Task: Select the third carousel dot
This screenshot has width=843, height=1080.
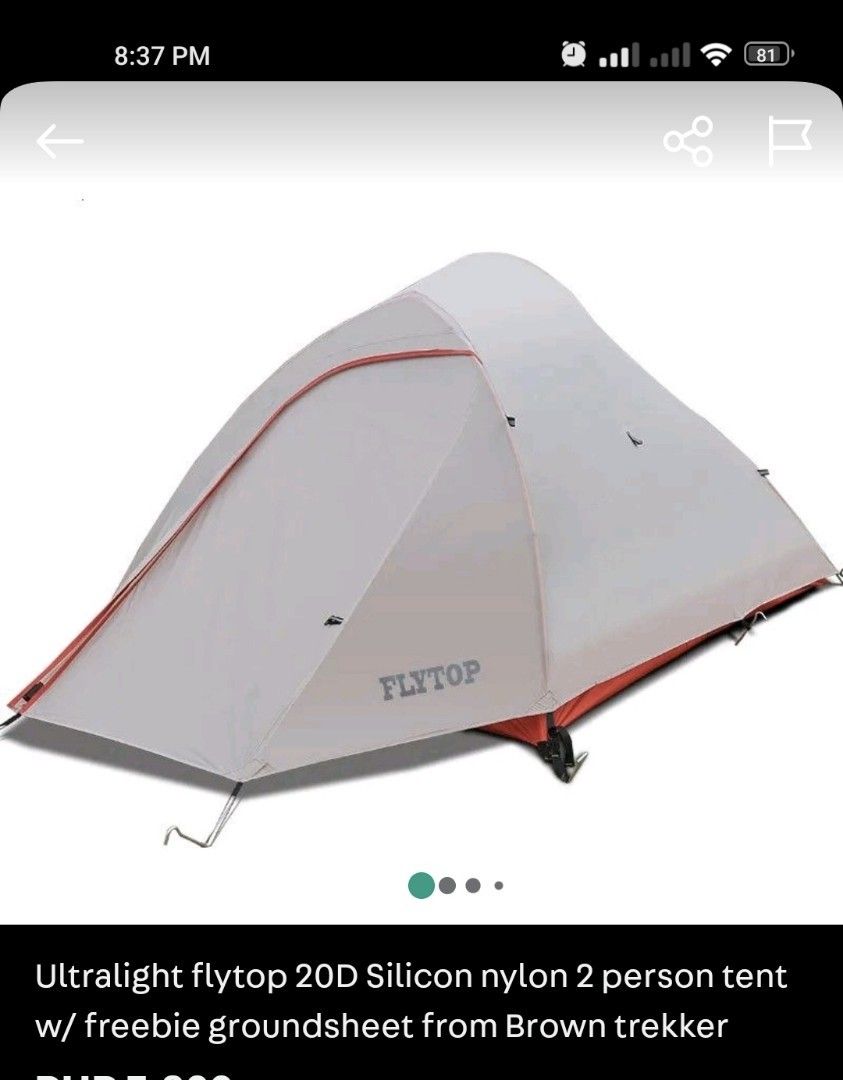Action: click(472, 885)
